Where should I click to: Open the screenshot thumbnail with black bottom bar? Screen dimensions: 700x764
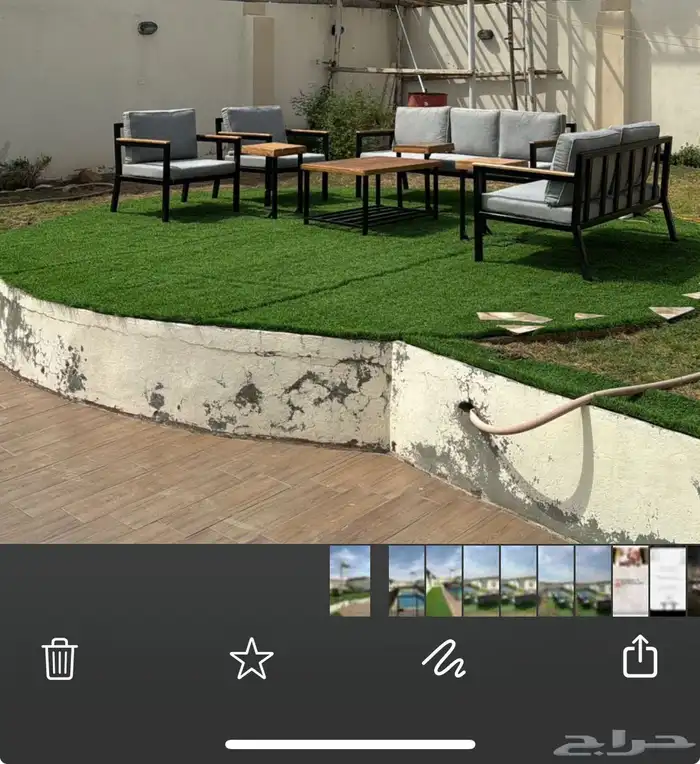tap(667, 580)
